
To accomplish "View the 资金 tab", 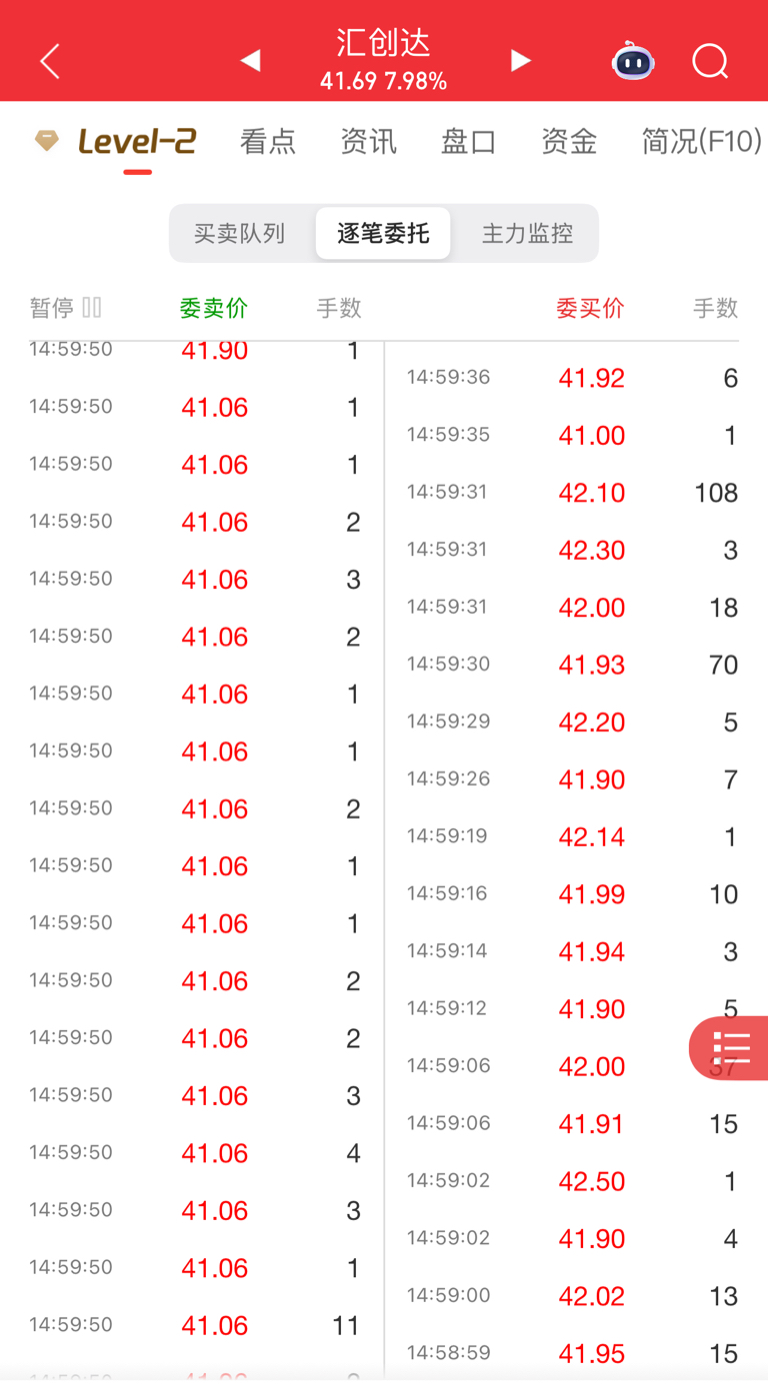I will tap(569, 142).
